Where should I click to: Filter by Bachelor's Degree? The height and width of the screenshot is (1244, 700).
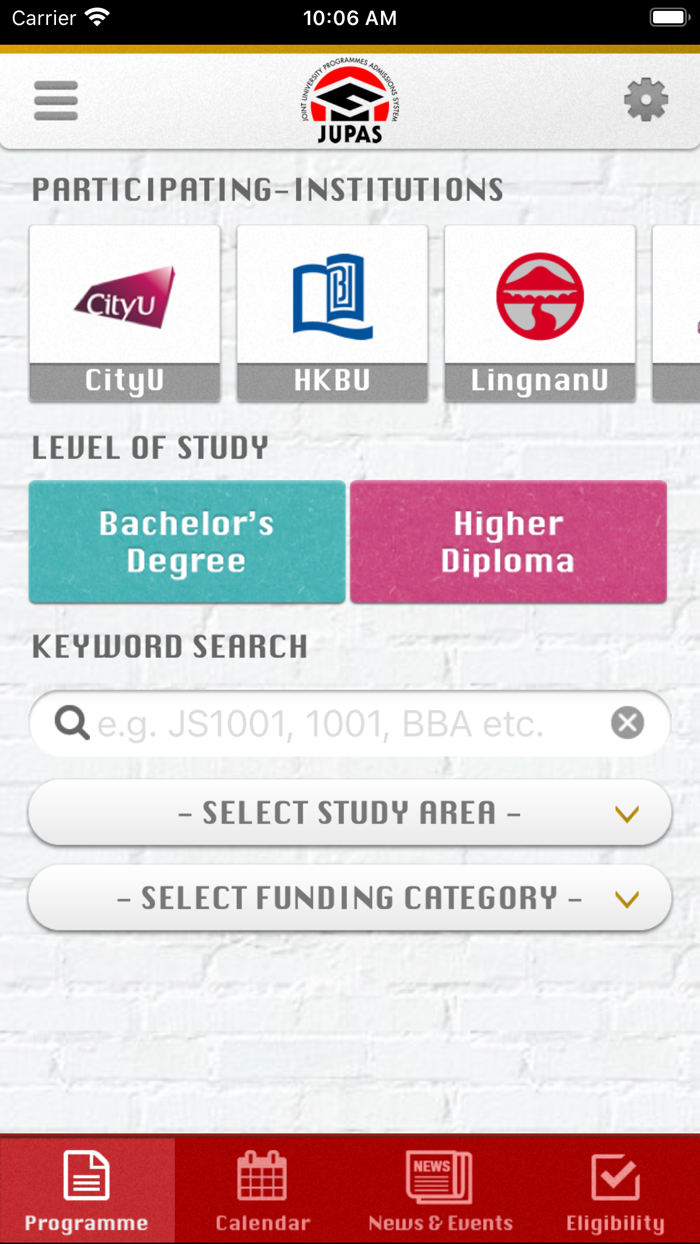187,542
